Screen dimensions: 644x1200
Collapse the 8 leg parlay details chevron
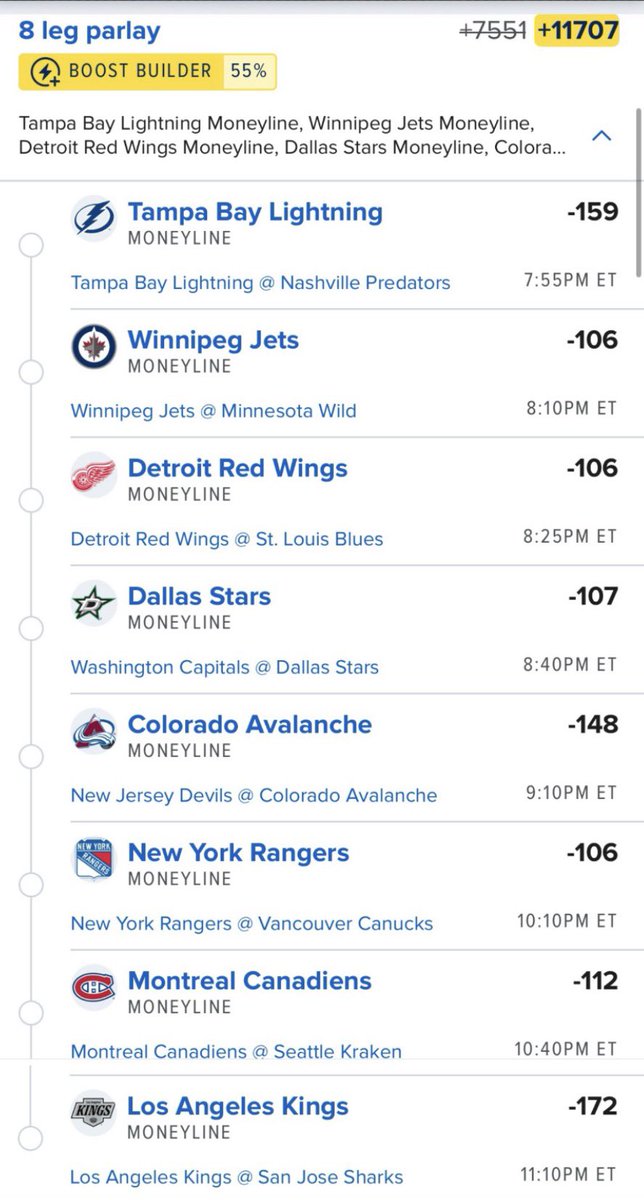[x=601, y=136]
